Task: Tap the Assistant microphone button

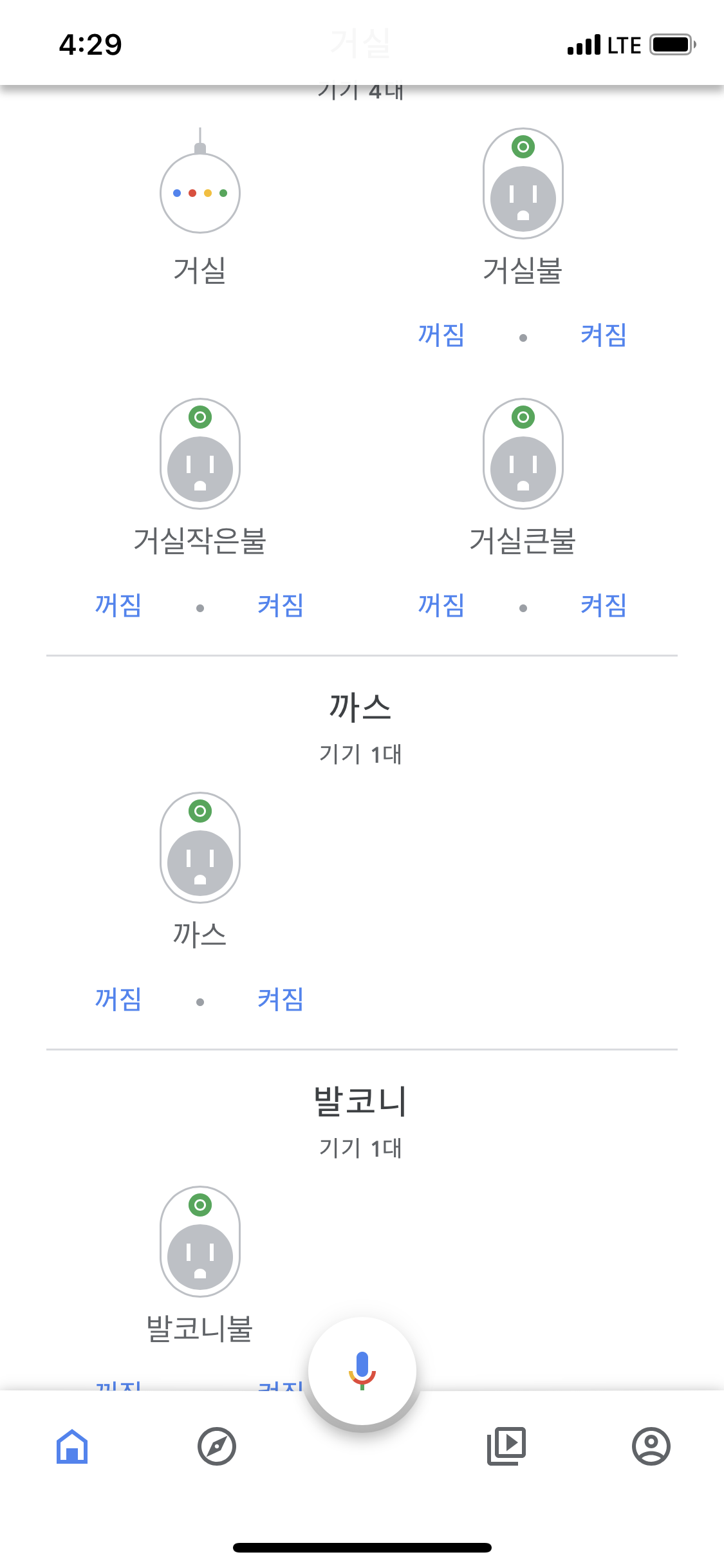Action: (x=362, y=1371)
